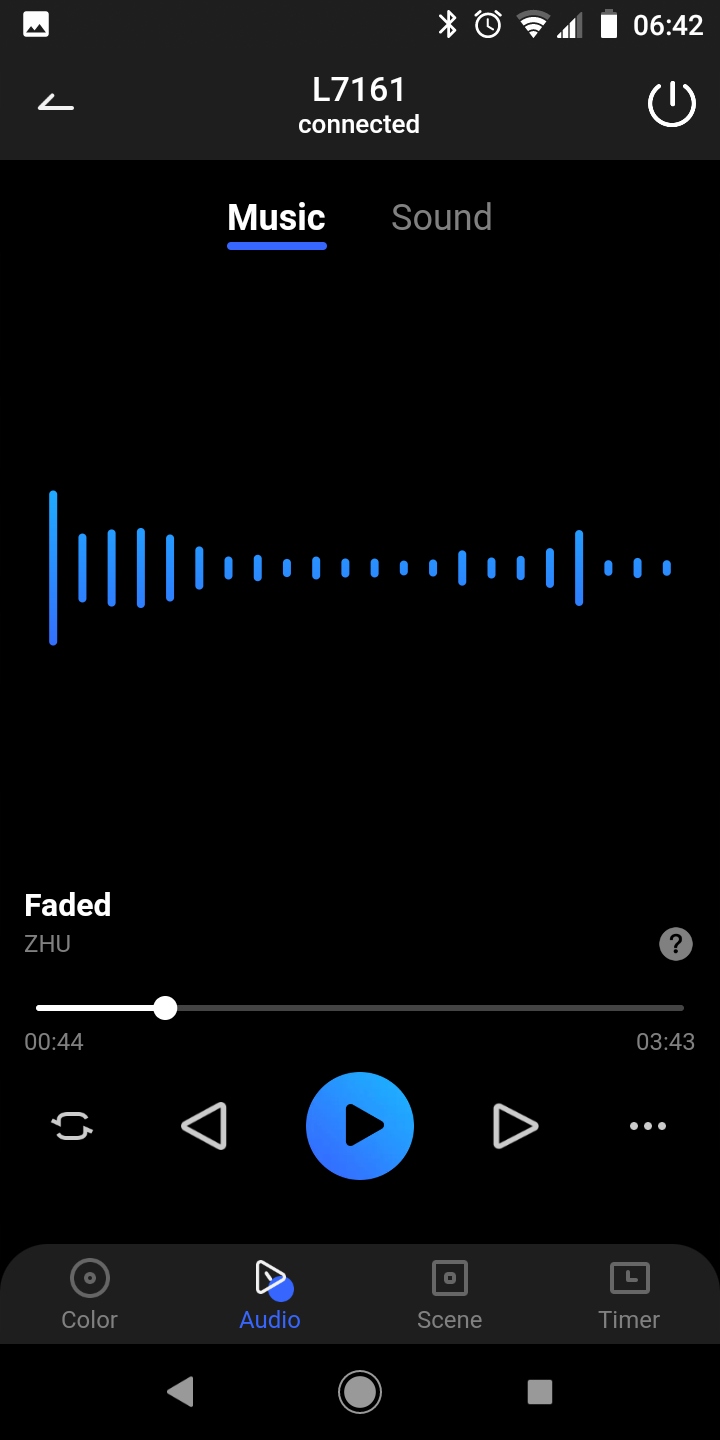Open the help question mark icon
Image resolution: width=720 pixels, height=1440 pixels.
676,943
